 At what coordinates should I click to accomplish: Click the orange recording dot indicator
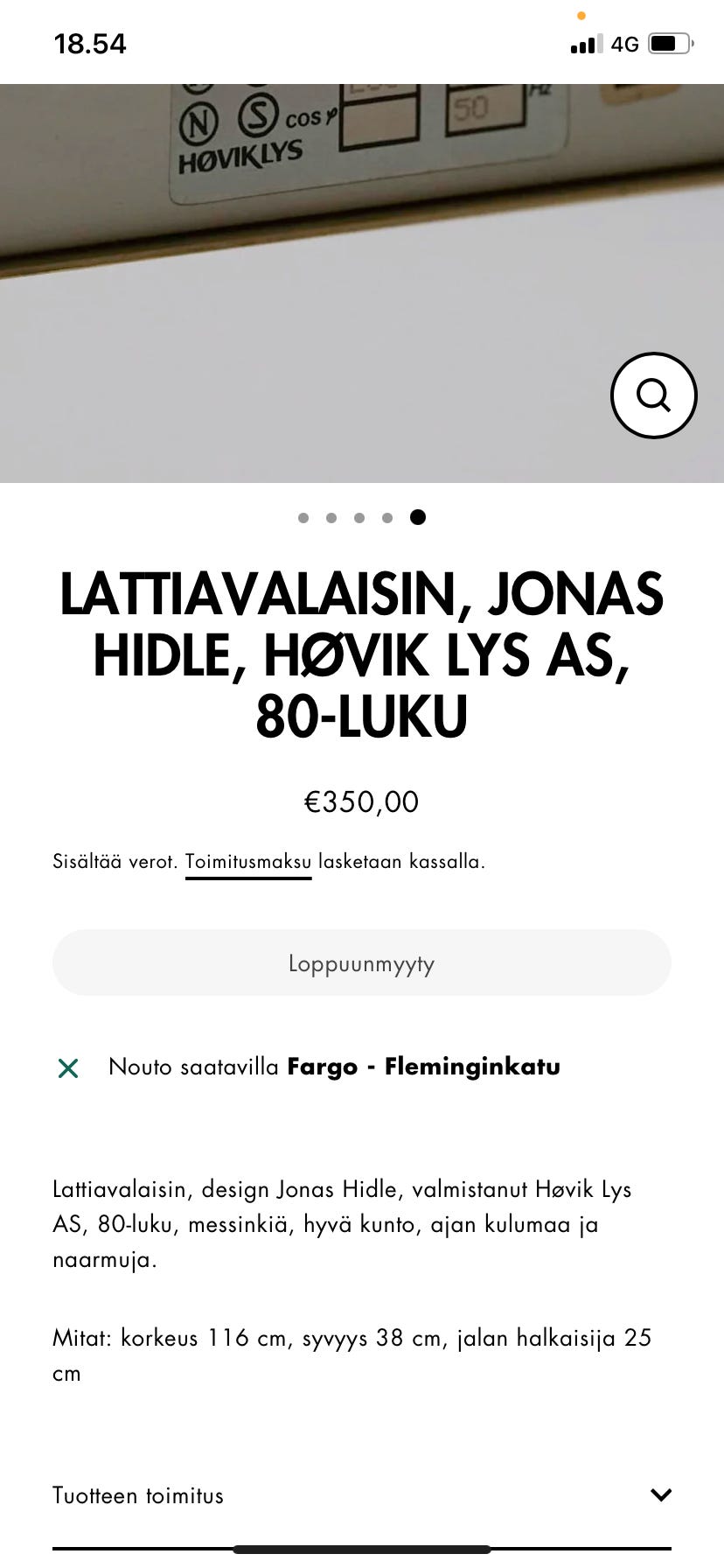[581, 16]
